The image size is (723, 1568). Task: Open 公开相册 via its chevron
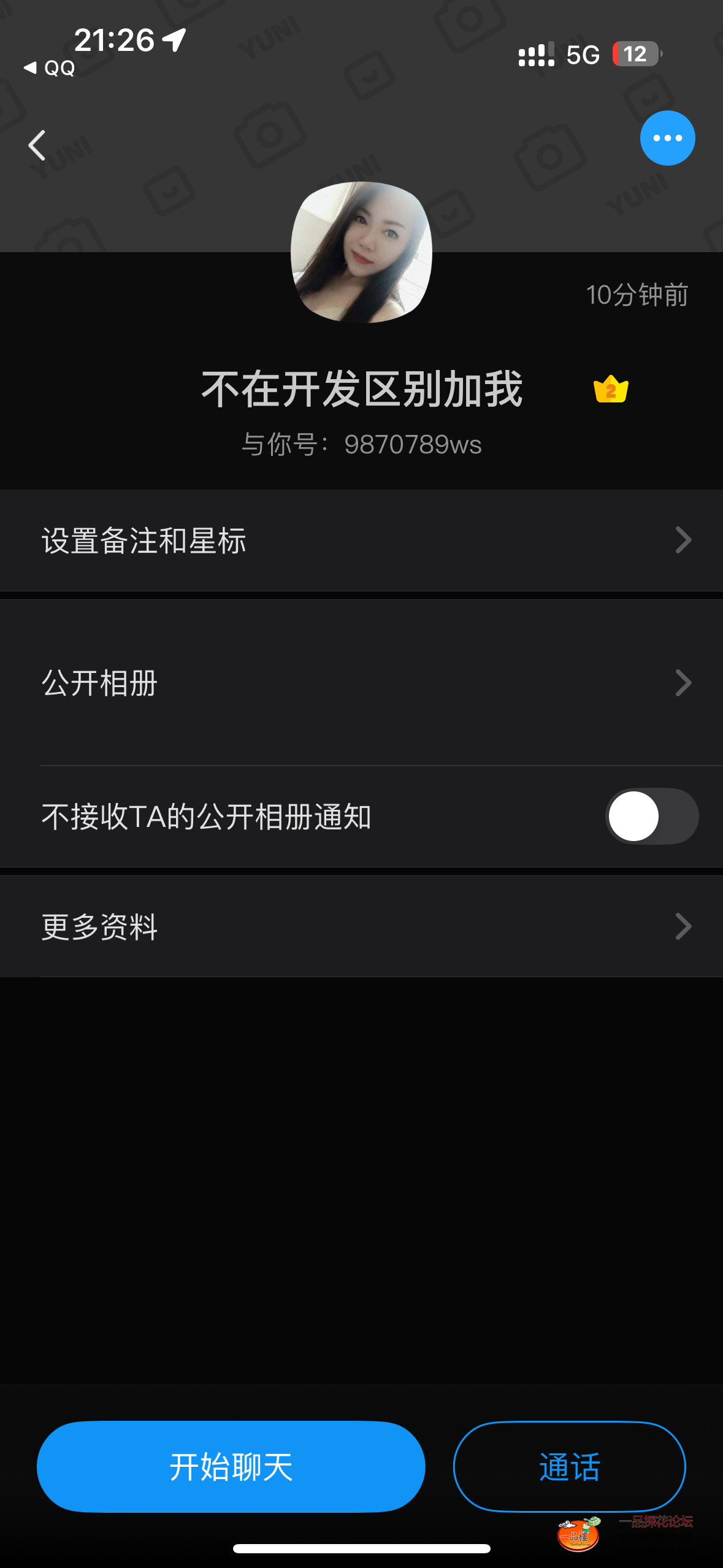point(683,683)
